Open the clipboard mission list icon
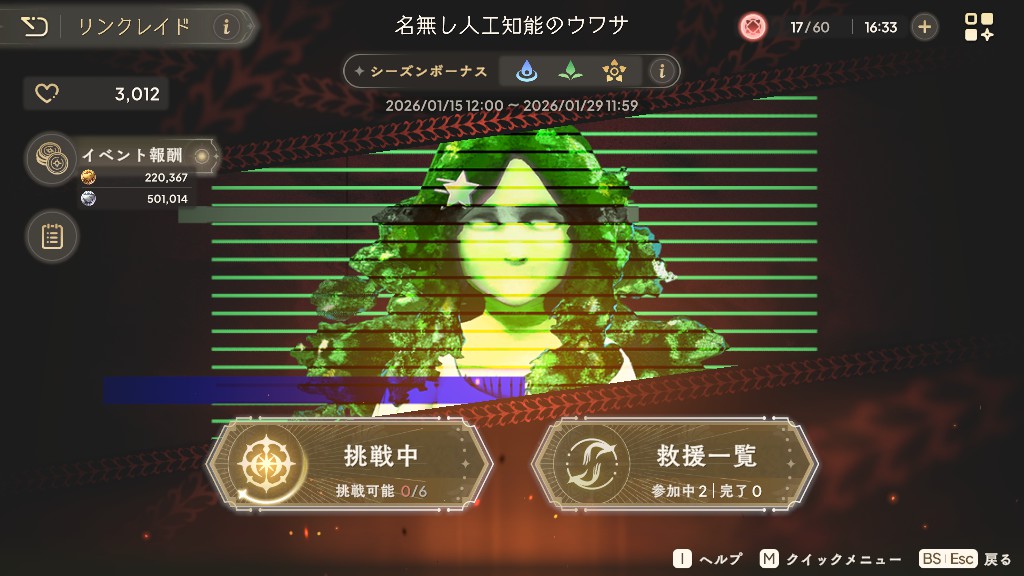The height and width of the screenshot is (576, 1024). [x=52, y=236]
